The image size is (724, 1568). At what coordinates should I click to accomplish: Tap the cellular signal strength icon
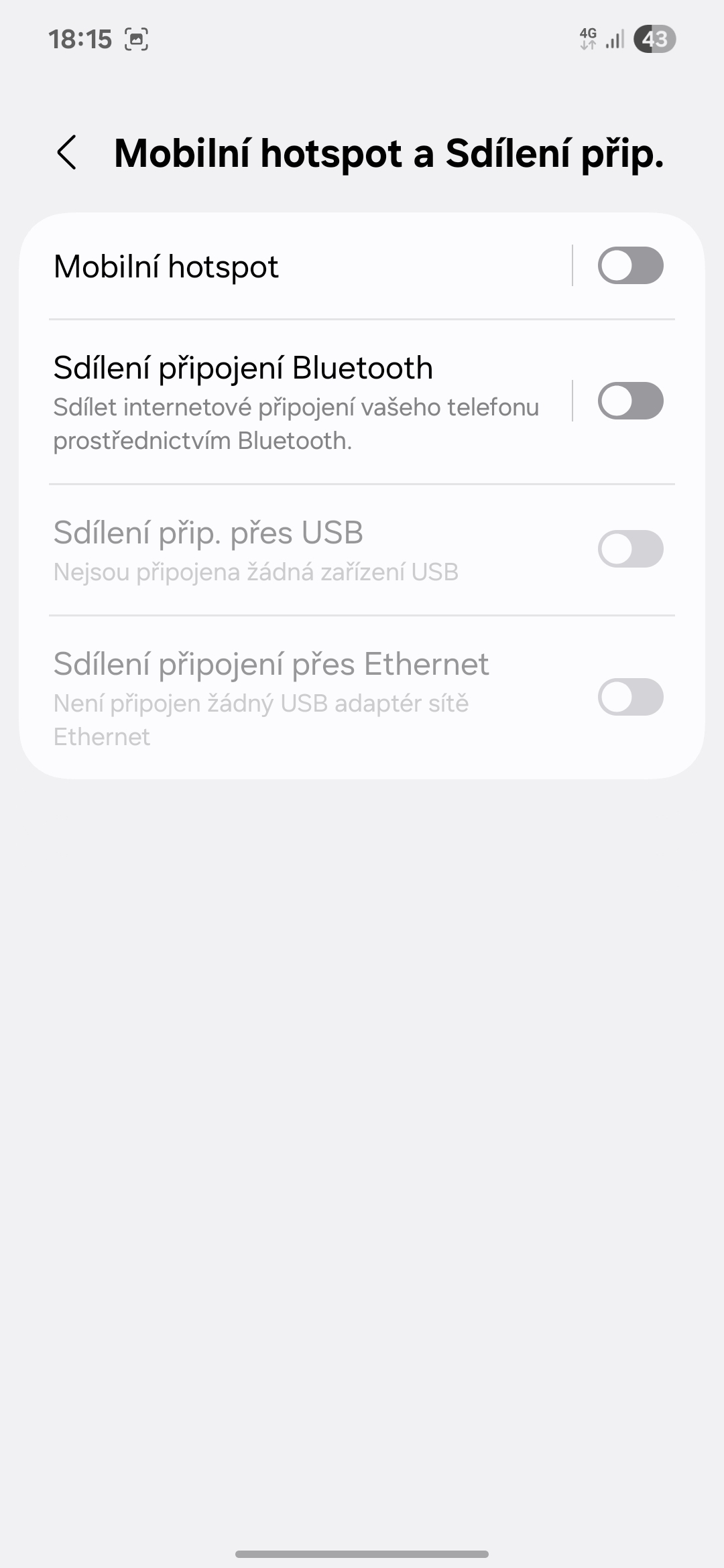click(613, 40)
